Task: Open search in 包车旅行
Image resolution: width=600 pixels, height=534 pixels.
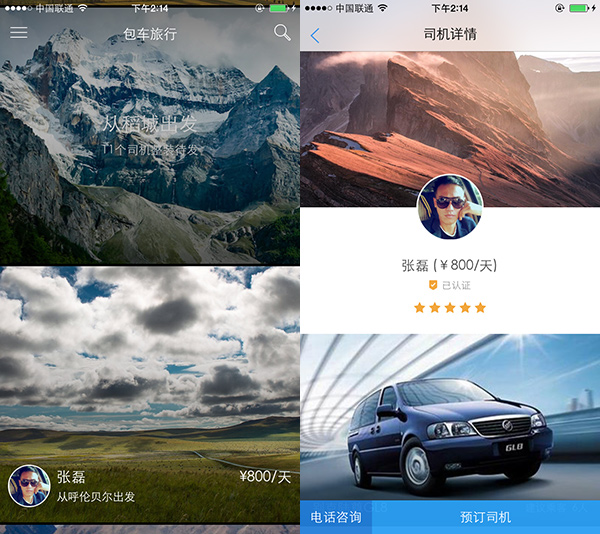Action: (282, 33)
